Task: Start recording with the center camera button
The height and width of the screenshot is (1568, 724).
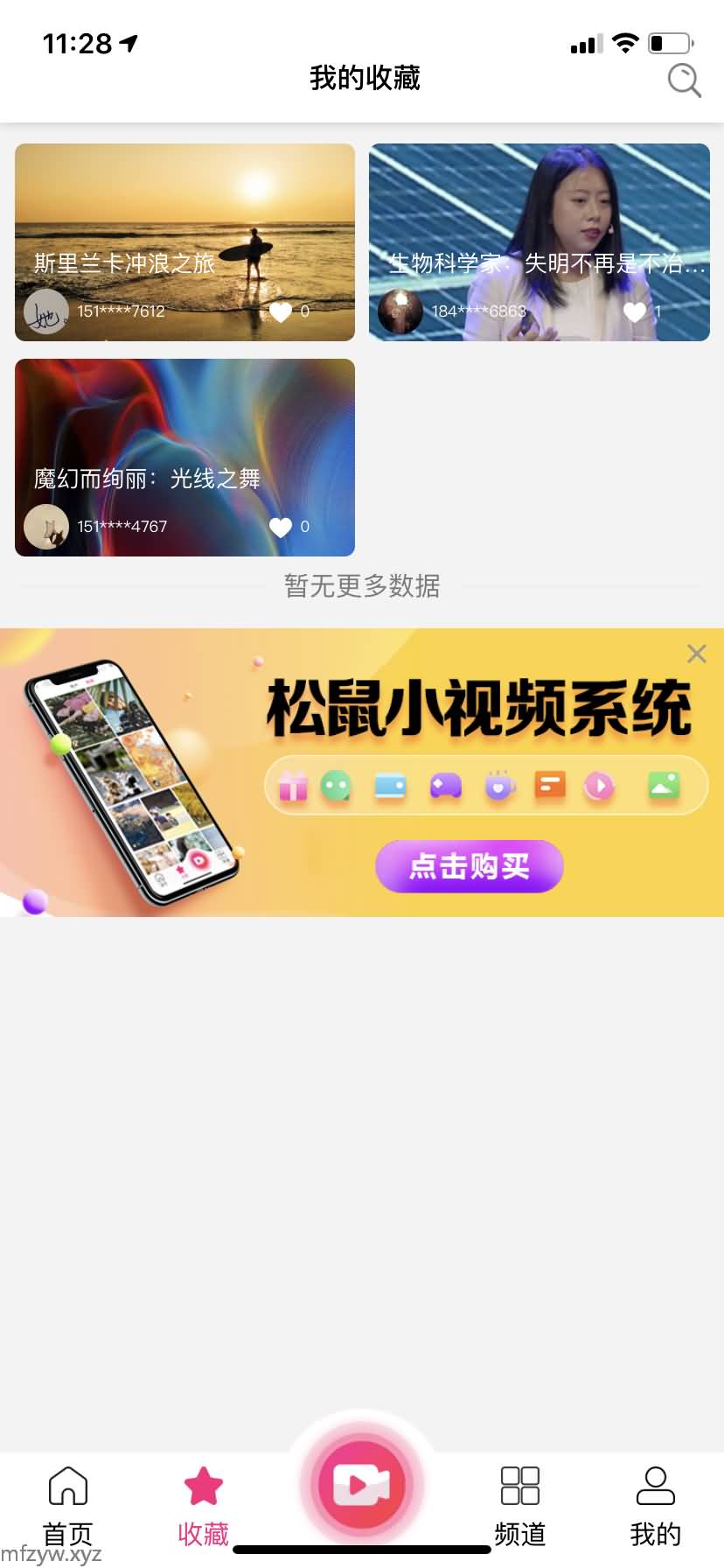Action: (362, 1485)
